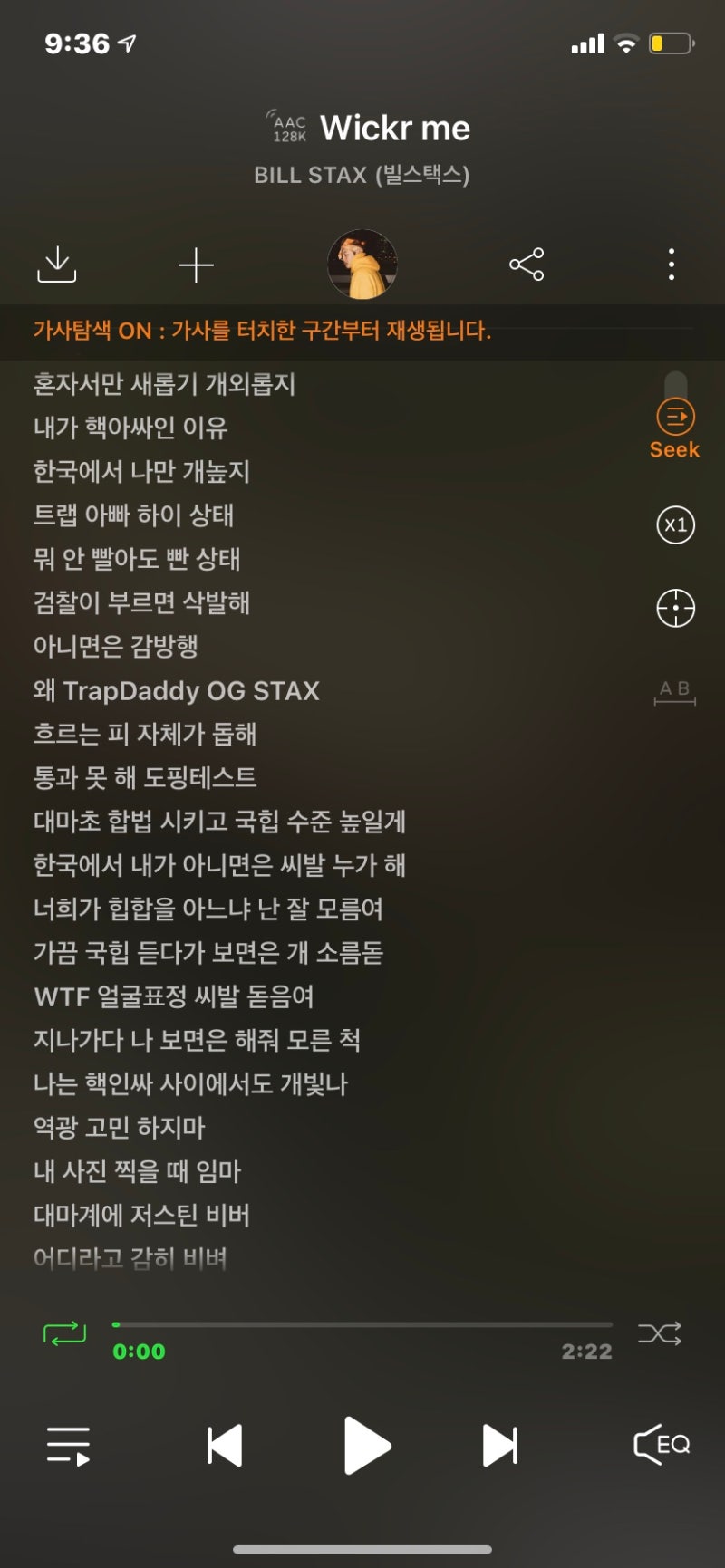Add Wickr me to a playlist
The image size is (725, 1568).
[196, 264]
